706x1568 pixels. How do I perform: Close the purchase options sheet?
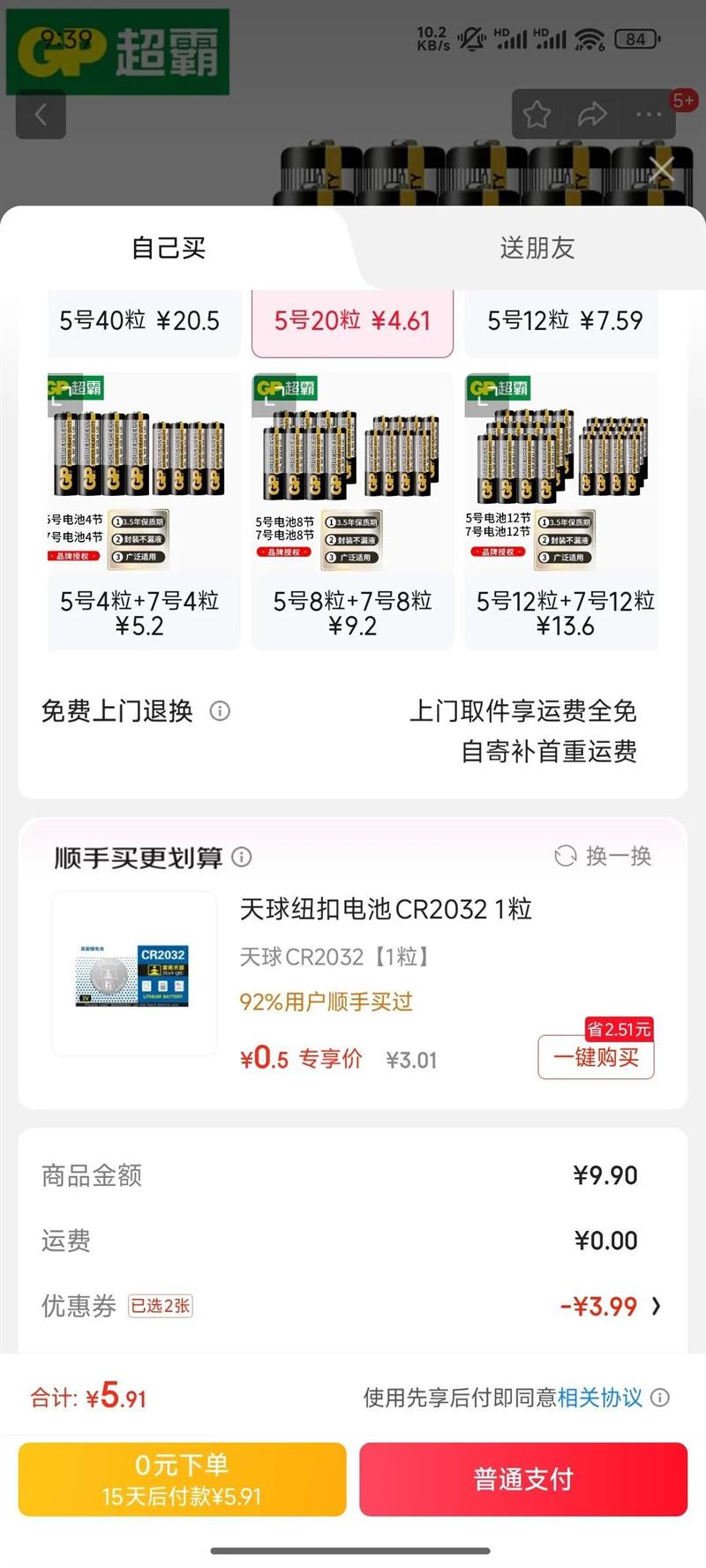[x=660, y=169]
